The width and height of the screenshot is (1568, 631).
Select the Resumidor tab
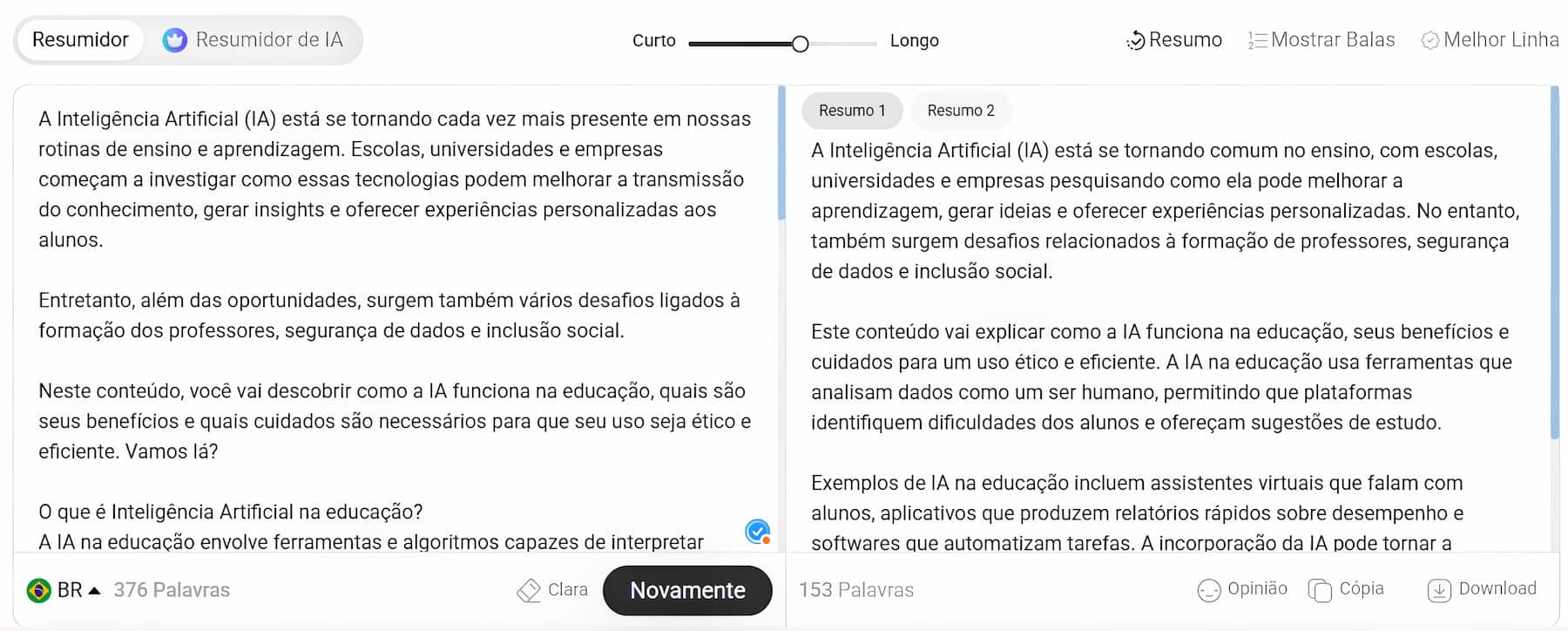pyautogui.click(x=80, y=40)
